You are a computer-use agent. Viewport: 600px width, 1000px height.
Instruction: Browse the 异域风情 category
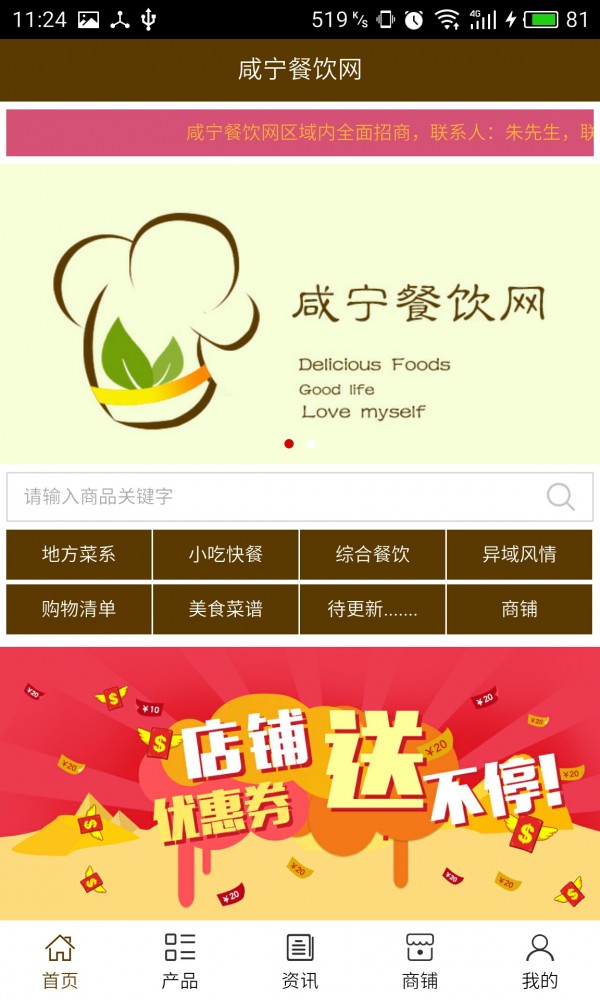tap(519, 555)
